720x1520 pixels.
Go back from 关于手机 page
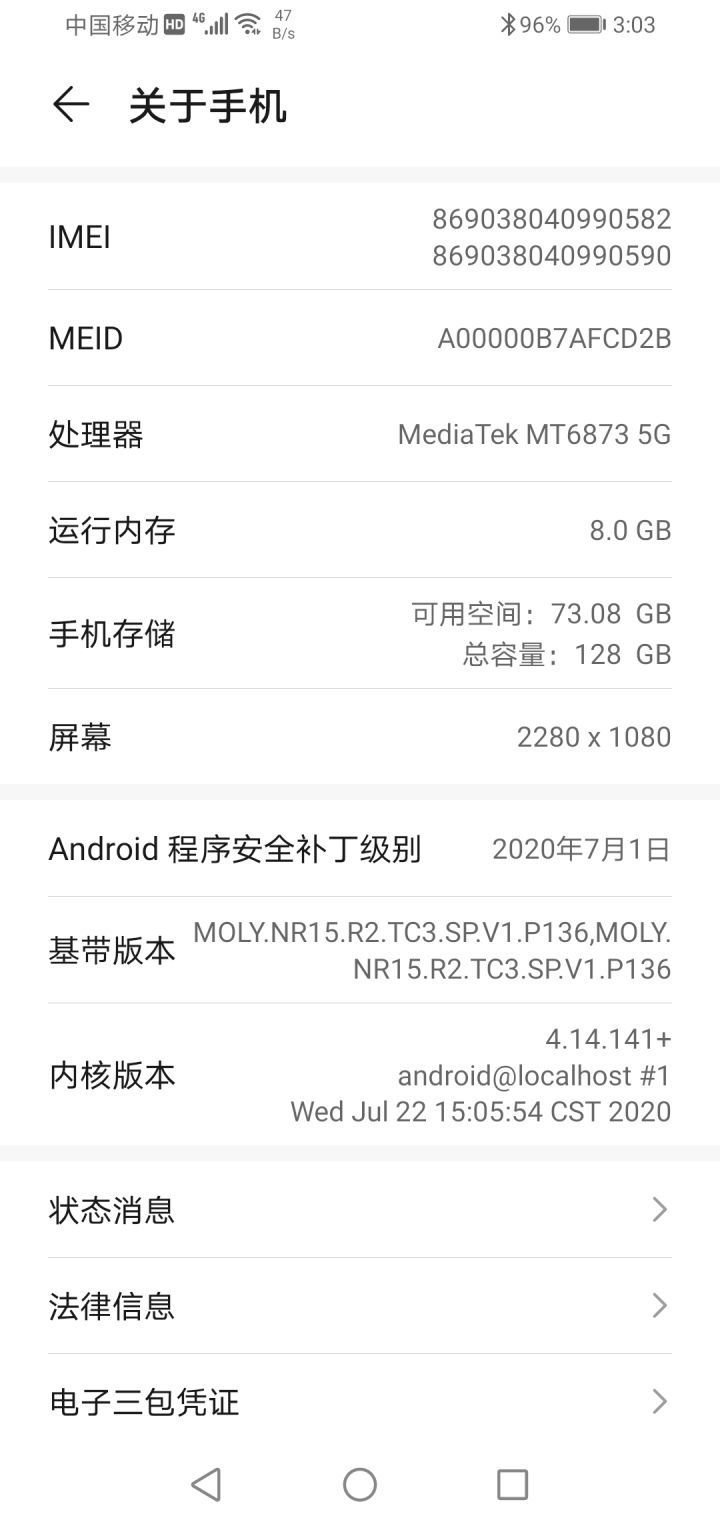pyautogui.click(x=71, y=105)
